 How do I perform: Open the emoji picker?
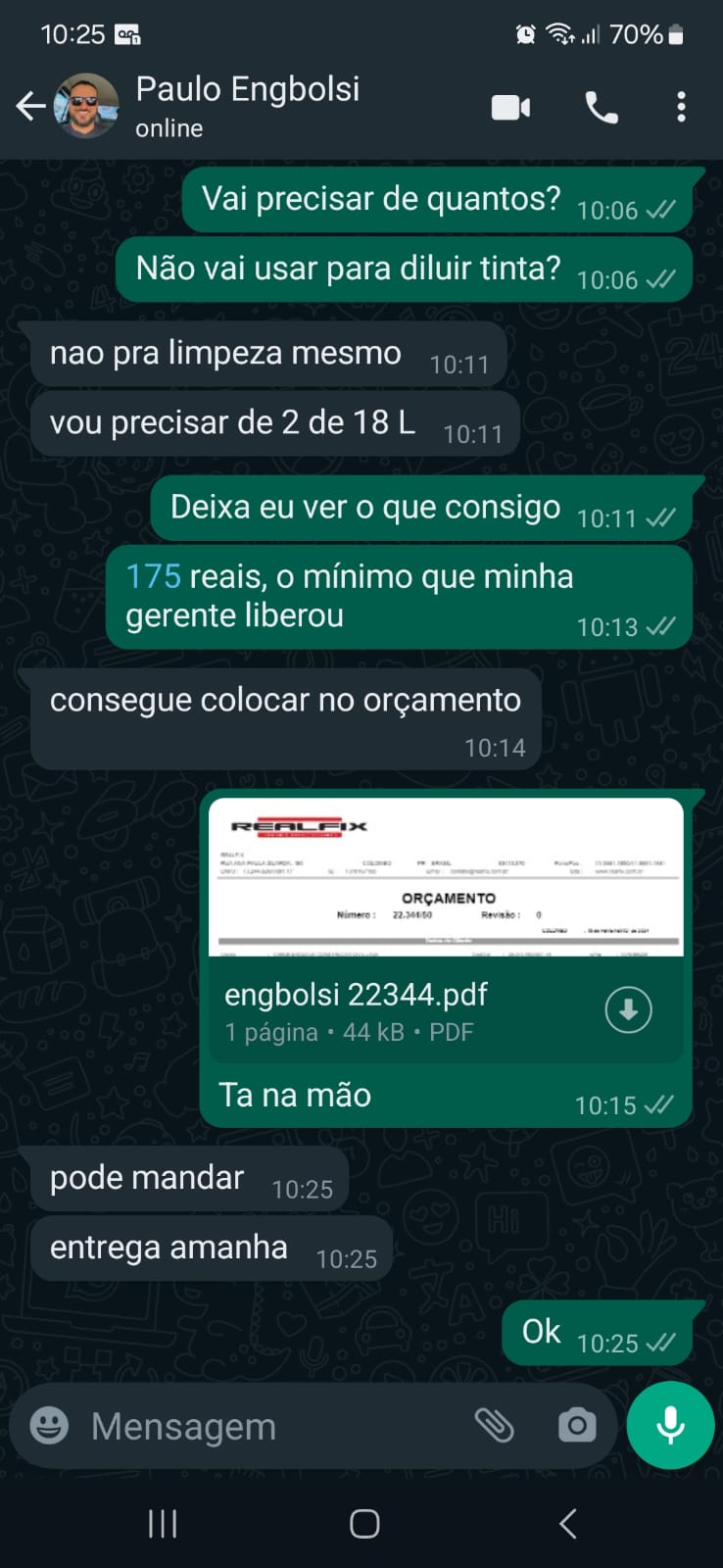(49, 1426)
